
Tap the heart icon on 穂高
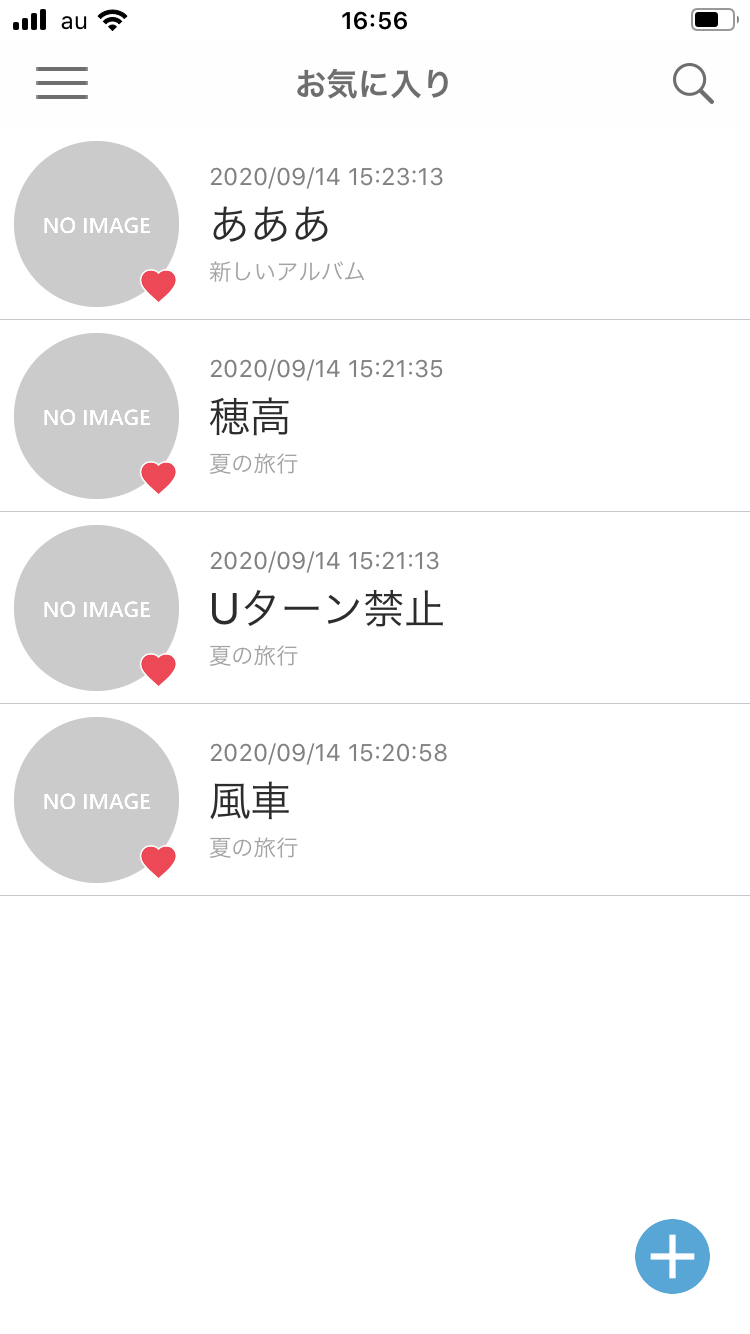click(x=158, y=478)
